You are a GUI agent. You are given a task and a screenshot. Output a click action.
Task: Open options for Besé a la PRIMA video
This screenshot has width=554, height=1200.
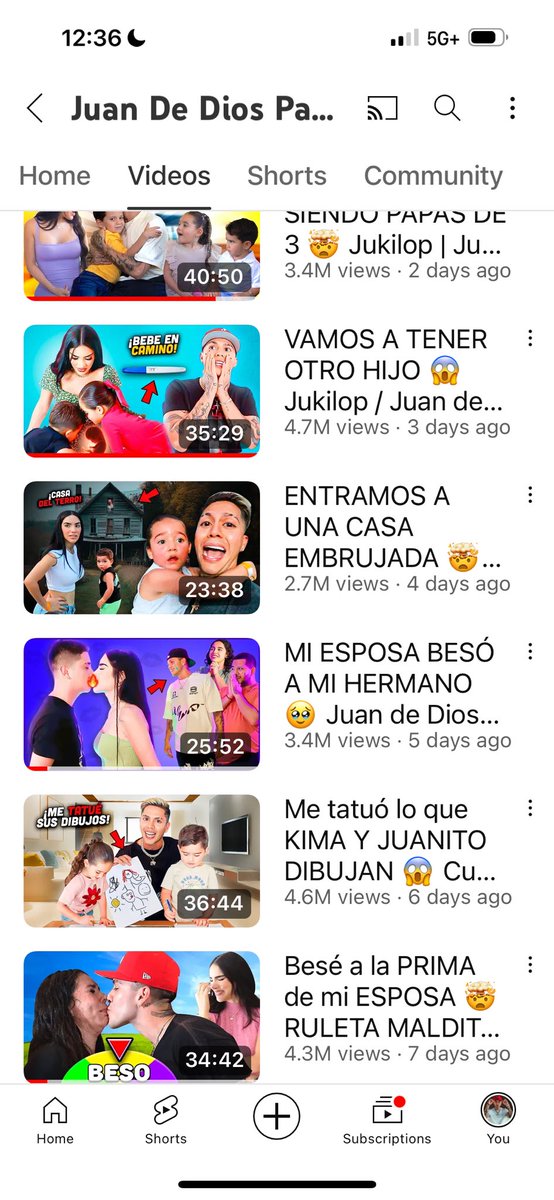click(x=530, y=966)
